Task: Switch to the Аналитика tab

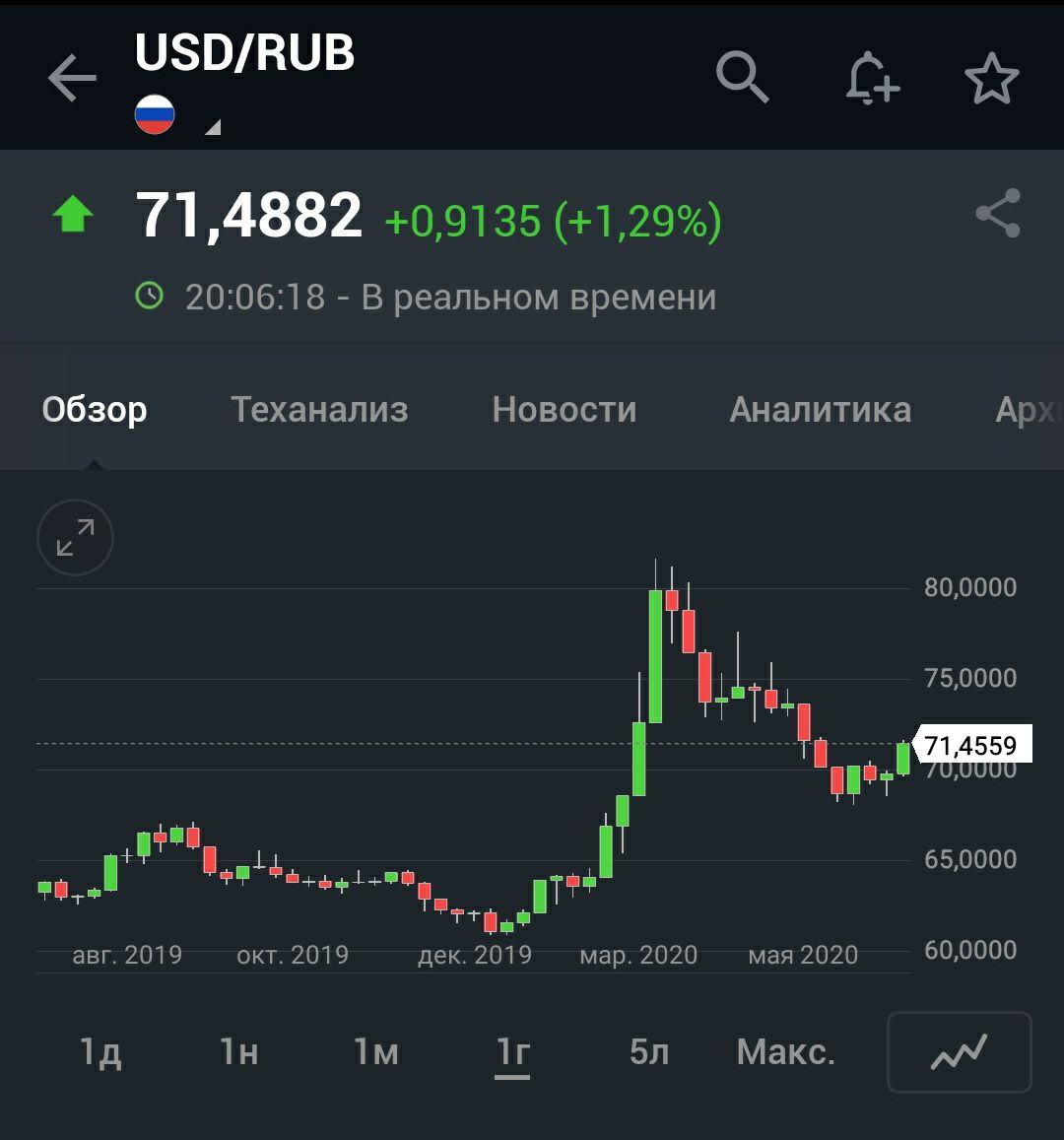Action: (x=820, y=409)
